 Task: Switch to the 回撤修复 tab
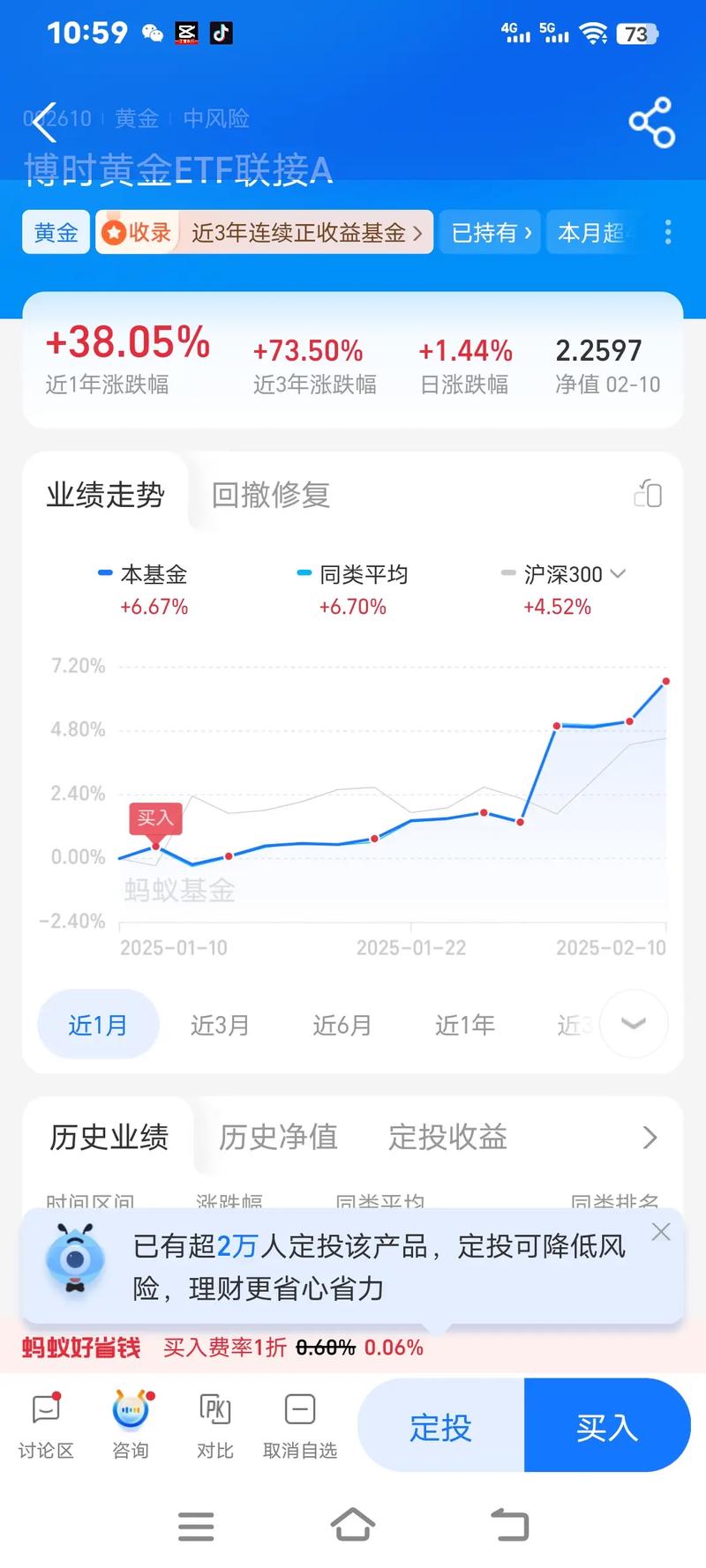[270, 495]
